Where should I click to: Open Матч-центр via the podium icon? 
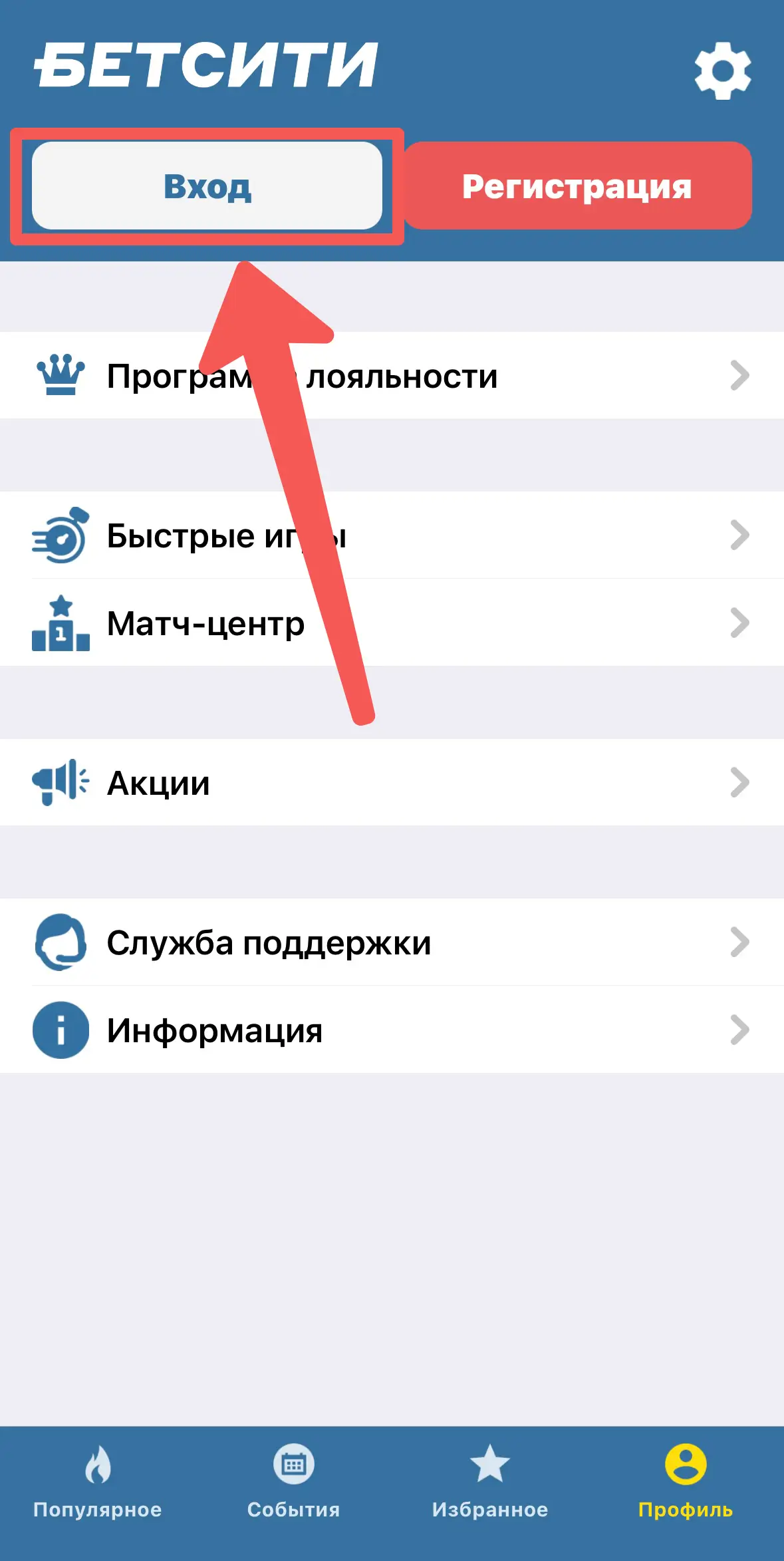(61, 624)
